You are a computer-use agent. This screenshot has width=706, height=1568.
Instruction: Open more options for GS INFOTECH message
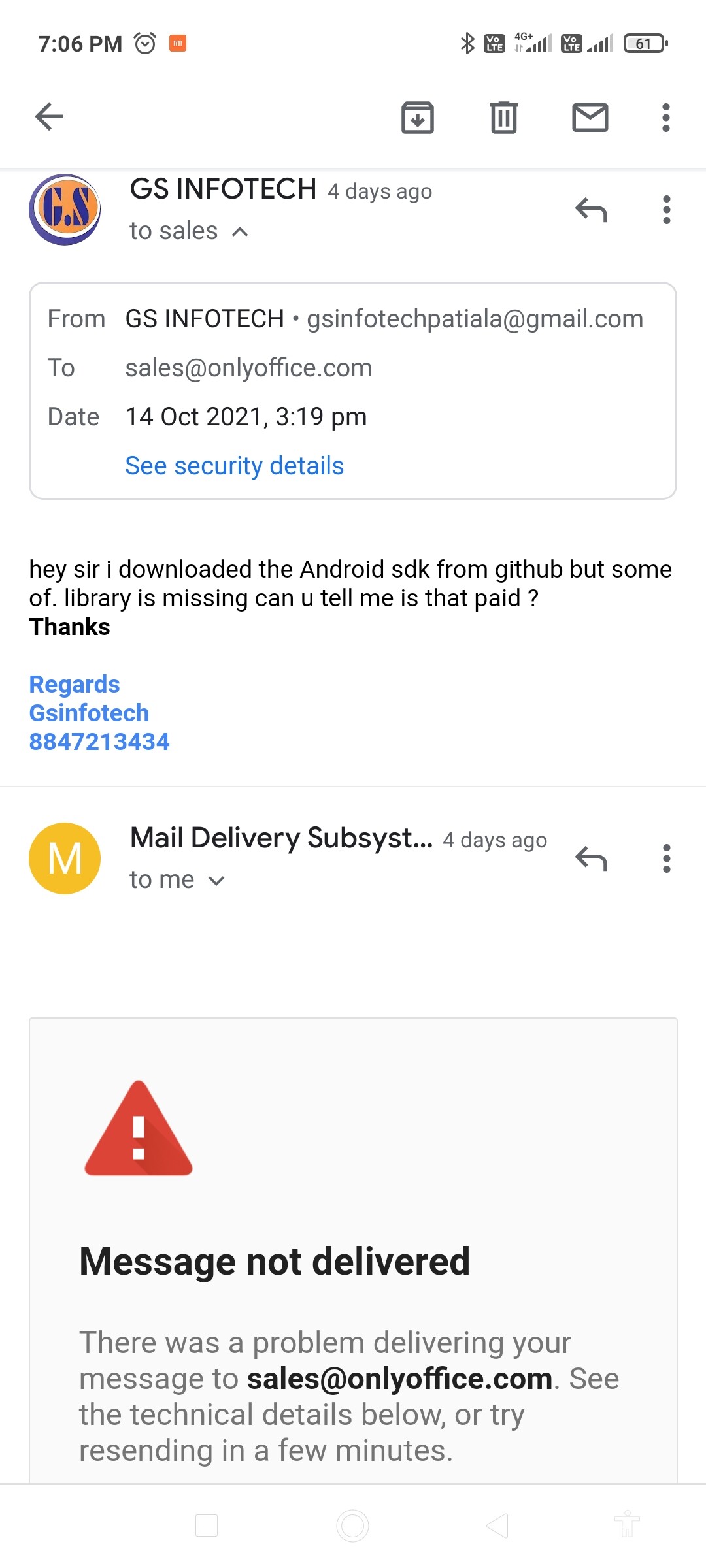[x=666, y=210]
